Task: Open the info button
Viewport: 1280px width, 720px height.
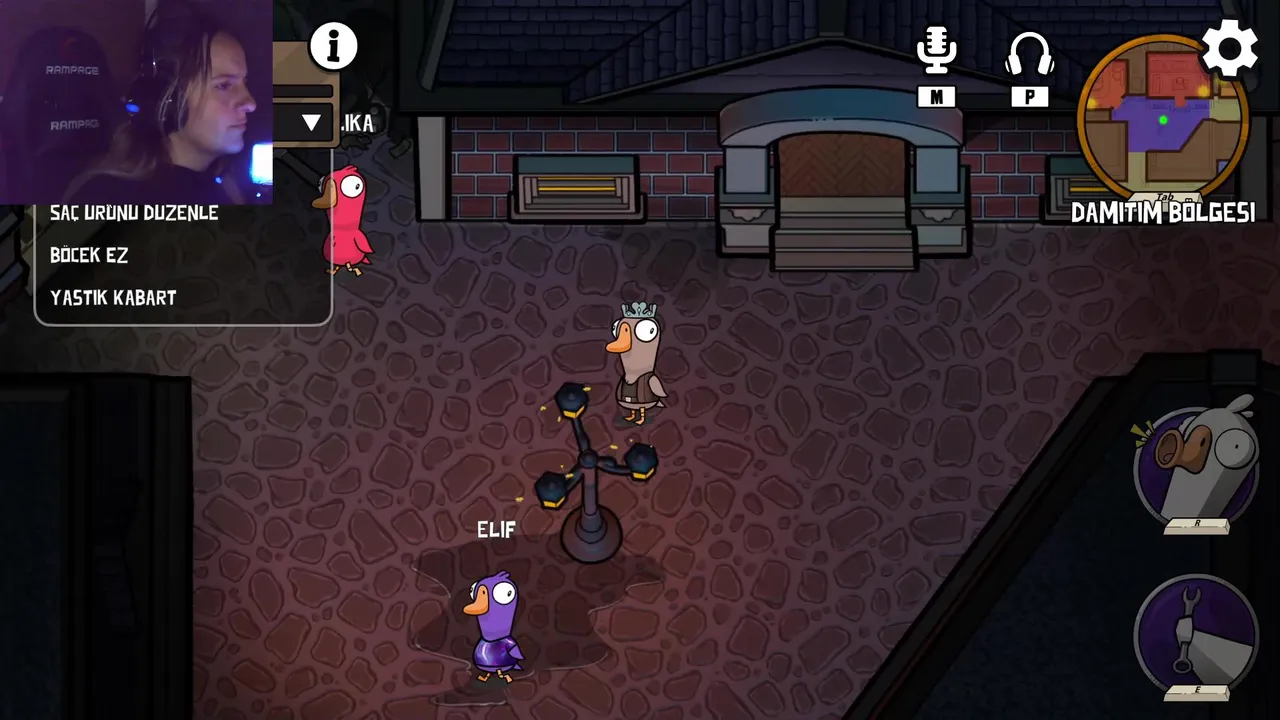Action: point(333,46)
